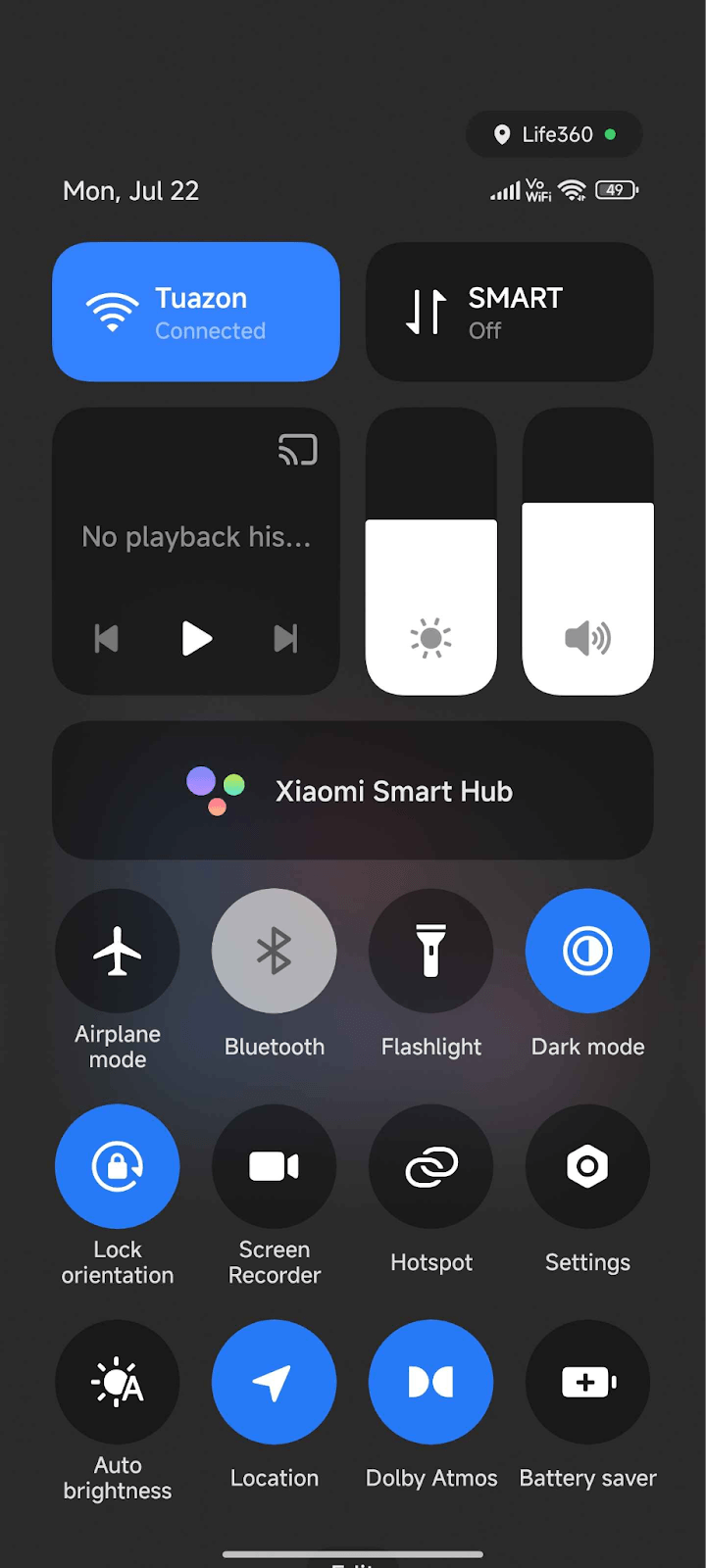
Task: Switch on the Flashlight
Action: click(430, 951)
